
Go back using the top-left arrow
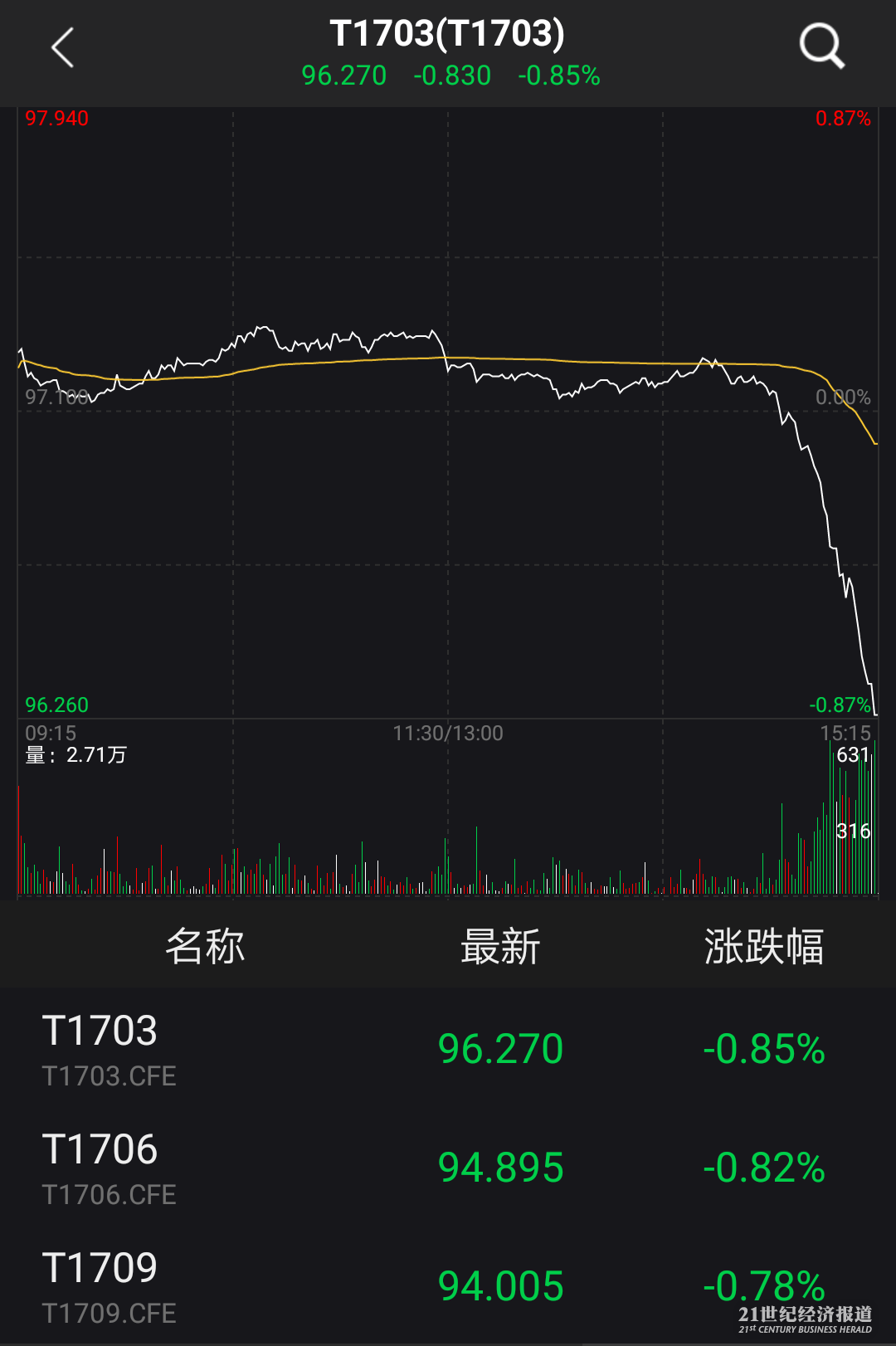pyautogui.click(x=63, y=47)
